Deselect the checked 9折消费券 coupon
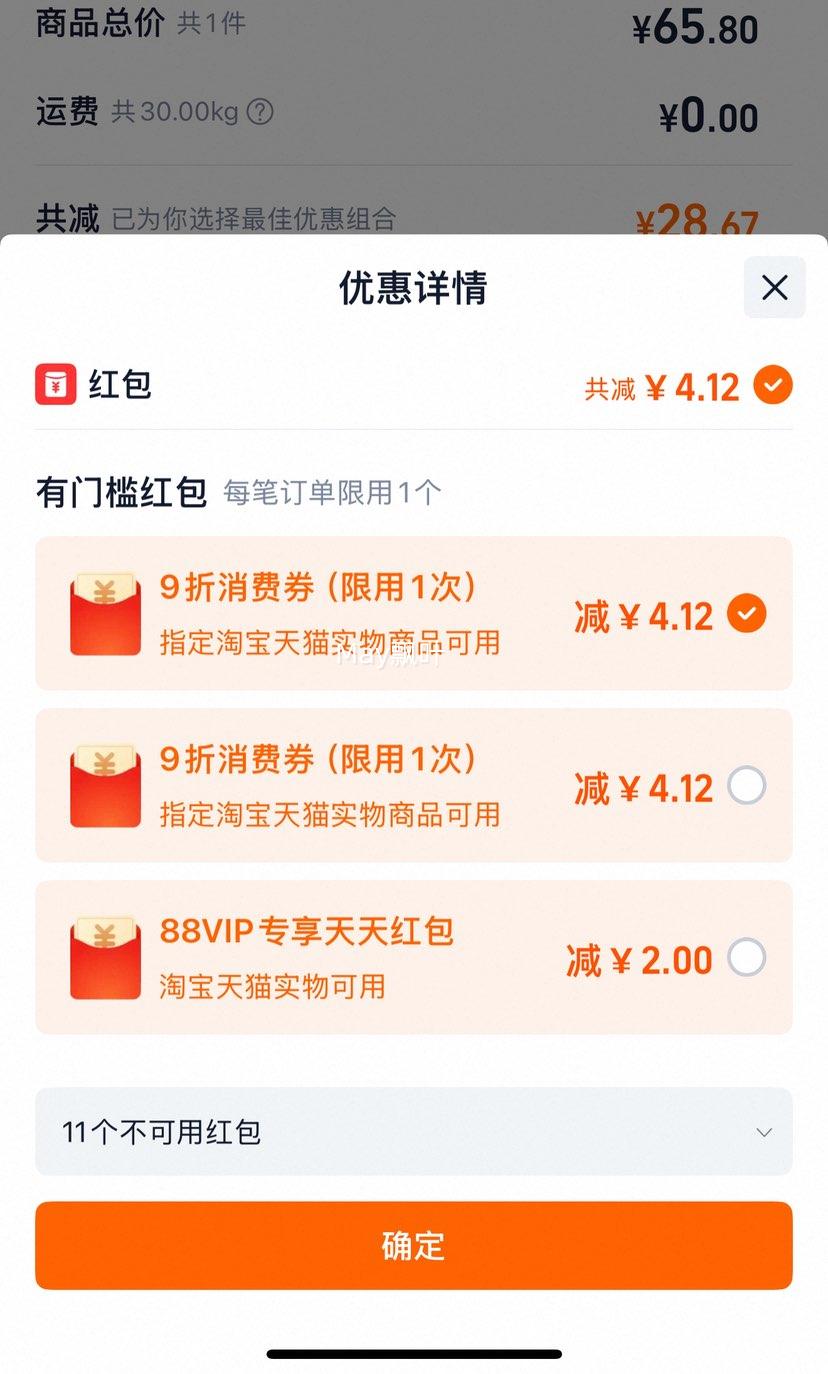 point(746,614)
